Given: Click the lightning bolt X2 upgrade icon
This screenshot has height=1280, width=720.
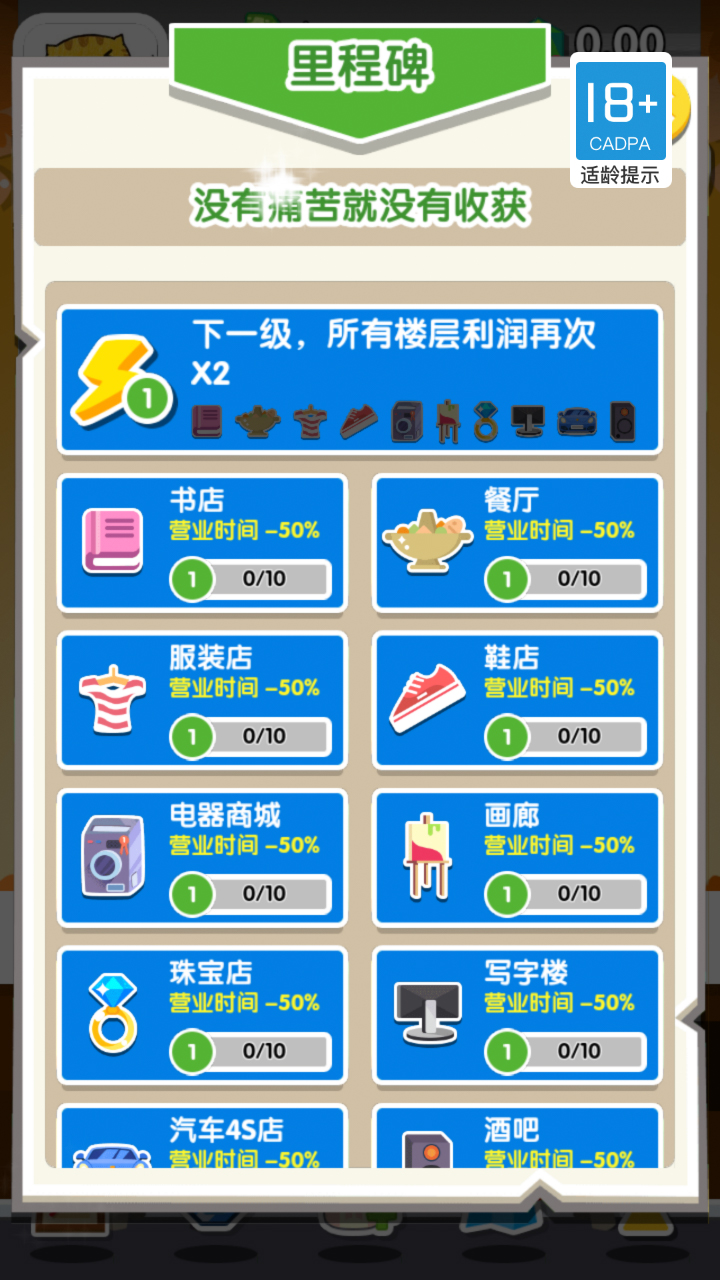Looking at the screenshot, I should tap(113, 377).
